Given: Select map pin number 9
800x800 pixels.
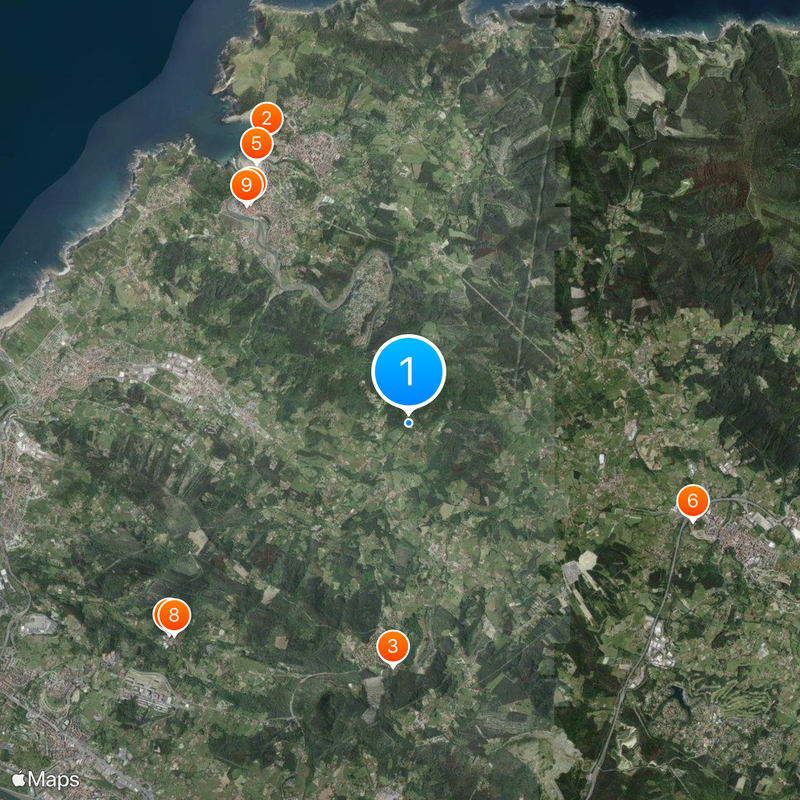Looking at the screenshot, I should 245,185.
